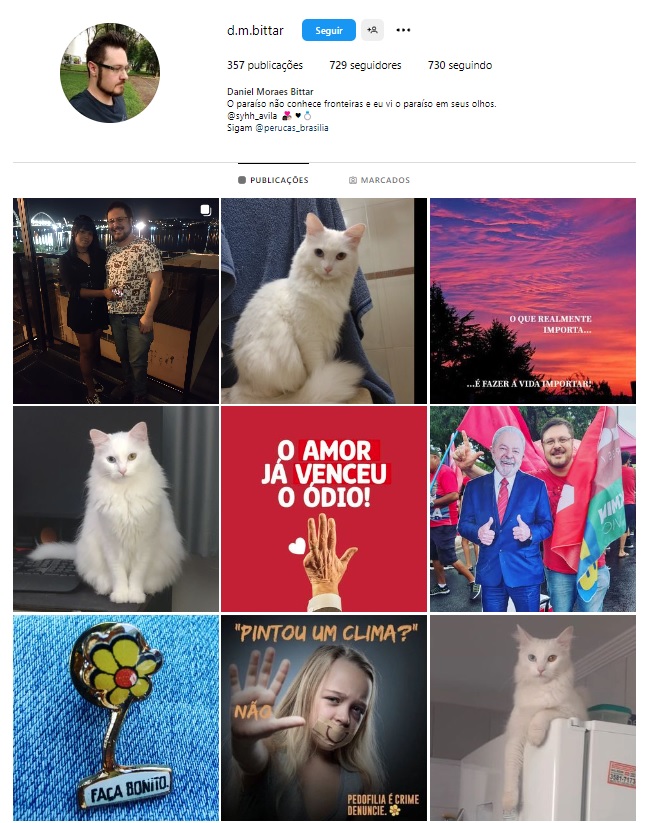Image resolution: width=652 pixels, height=823 pixels.
Task: Open the rally photo with red flags
Action: [x=532, y=508]
